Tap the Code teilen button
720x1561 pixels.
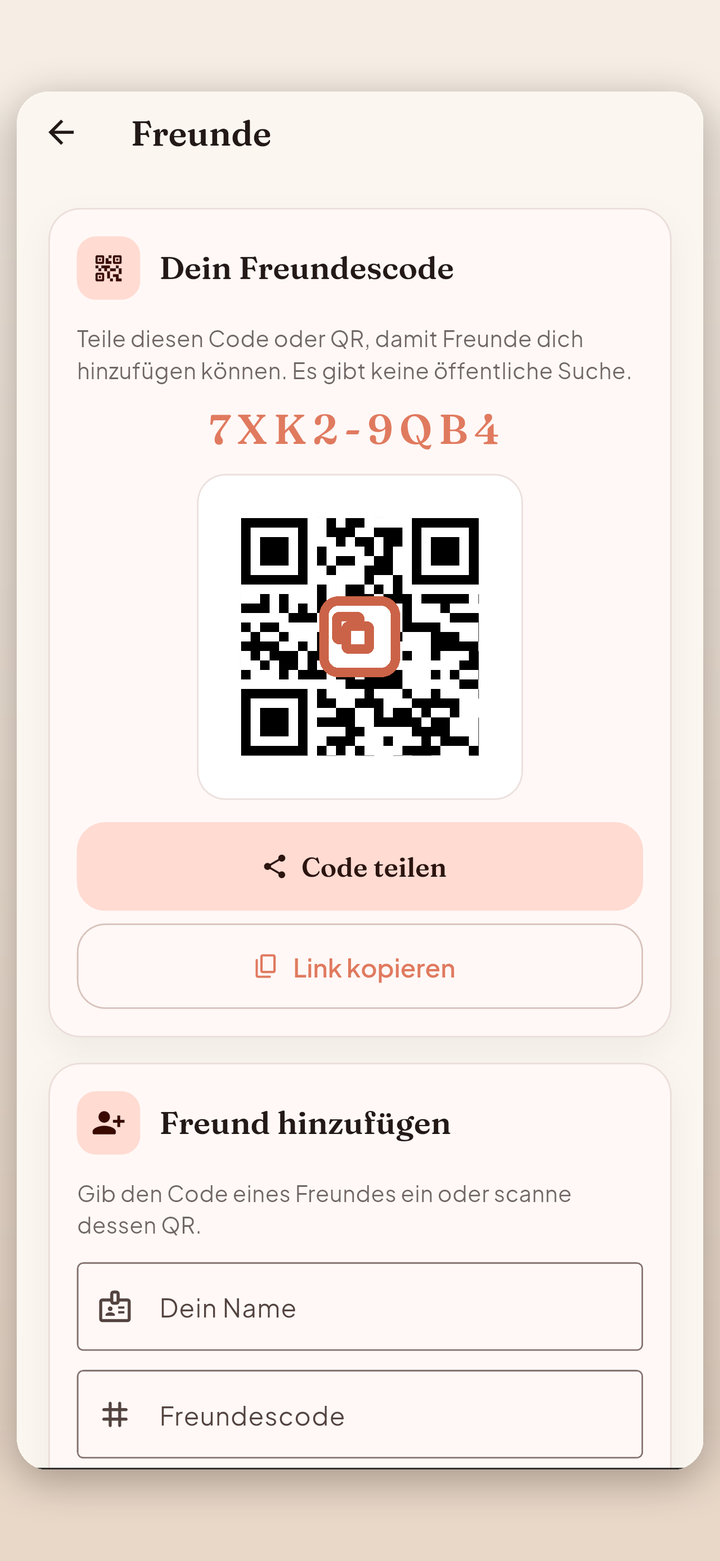click(x=360, y=867)
